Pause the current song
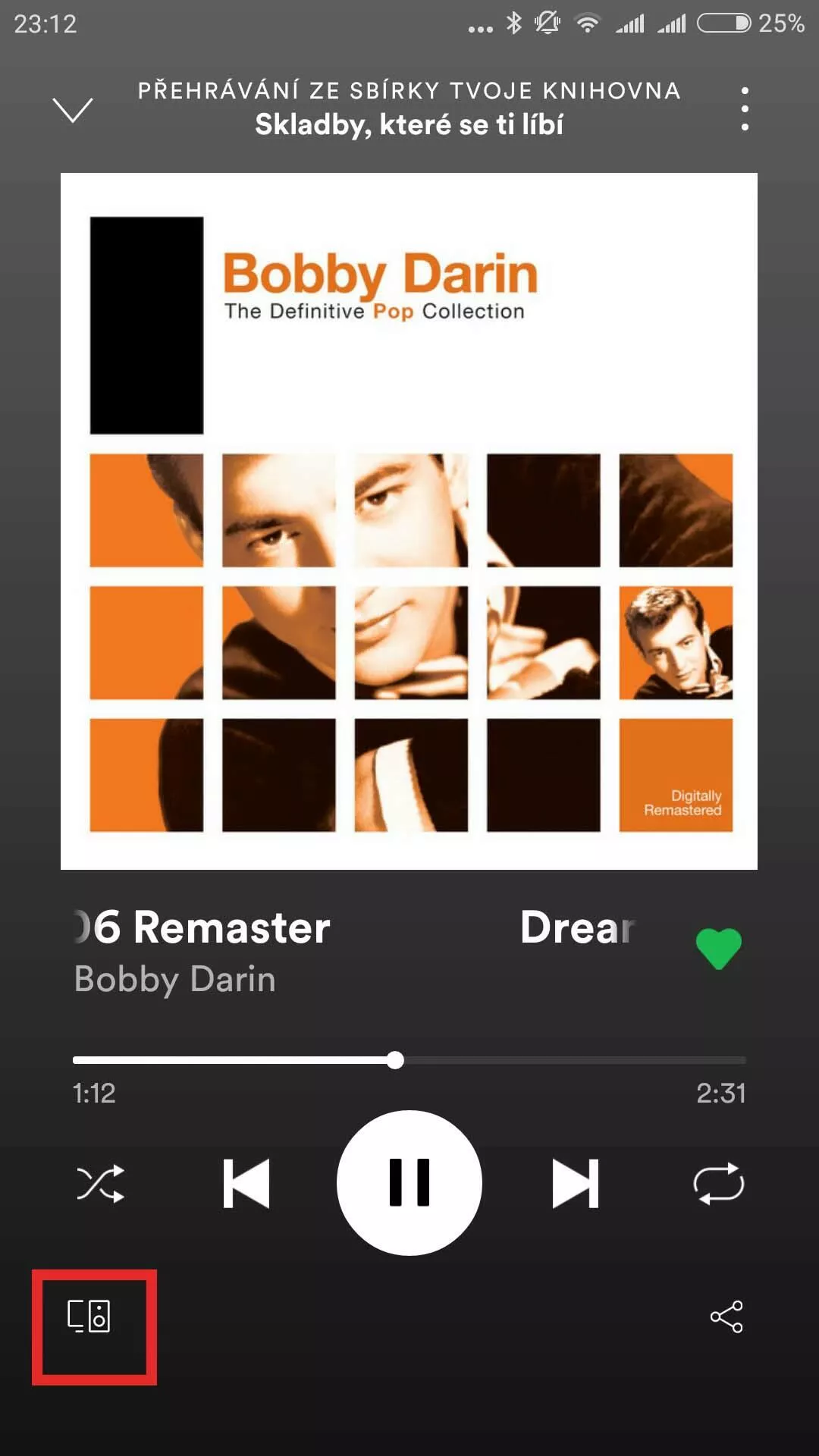Viewport: 819px width, 1456px height. 409,1182
